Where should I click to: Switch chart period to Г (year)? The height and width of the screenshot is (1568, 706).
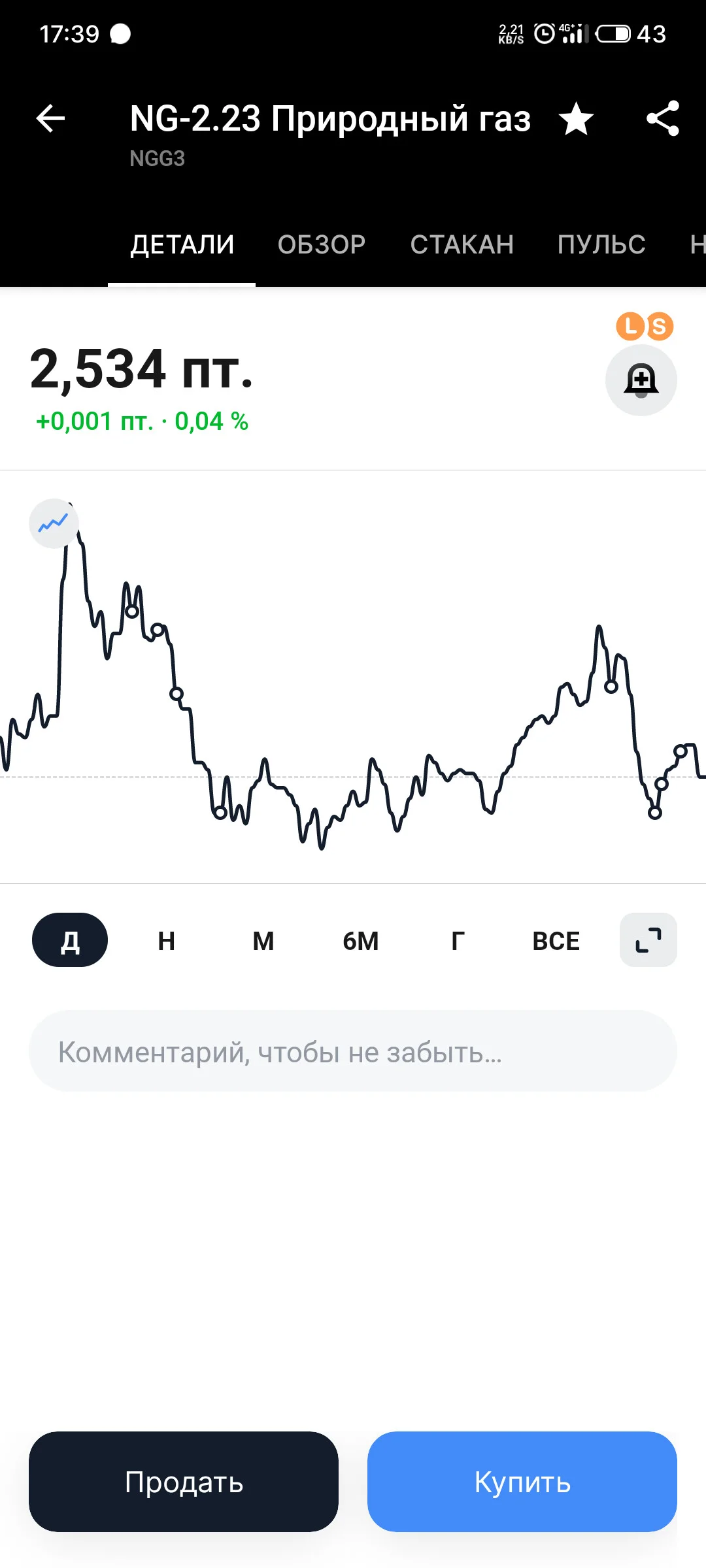[x=458, y=941]
